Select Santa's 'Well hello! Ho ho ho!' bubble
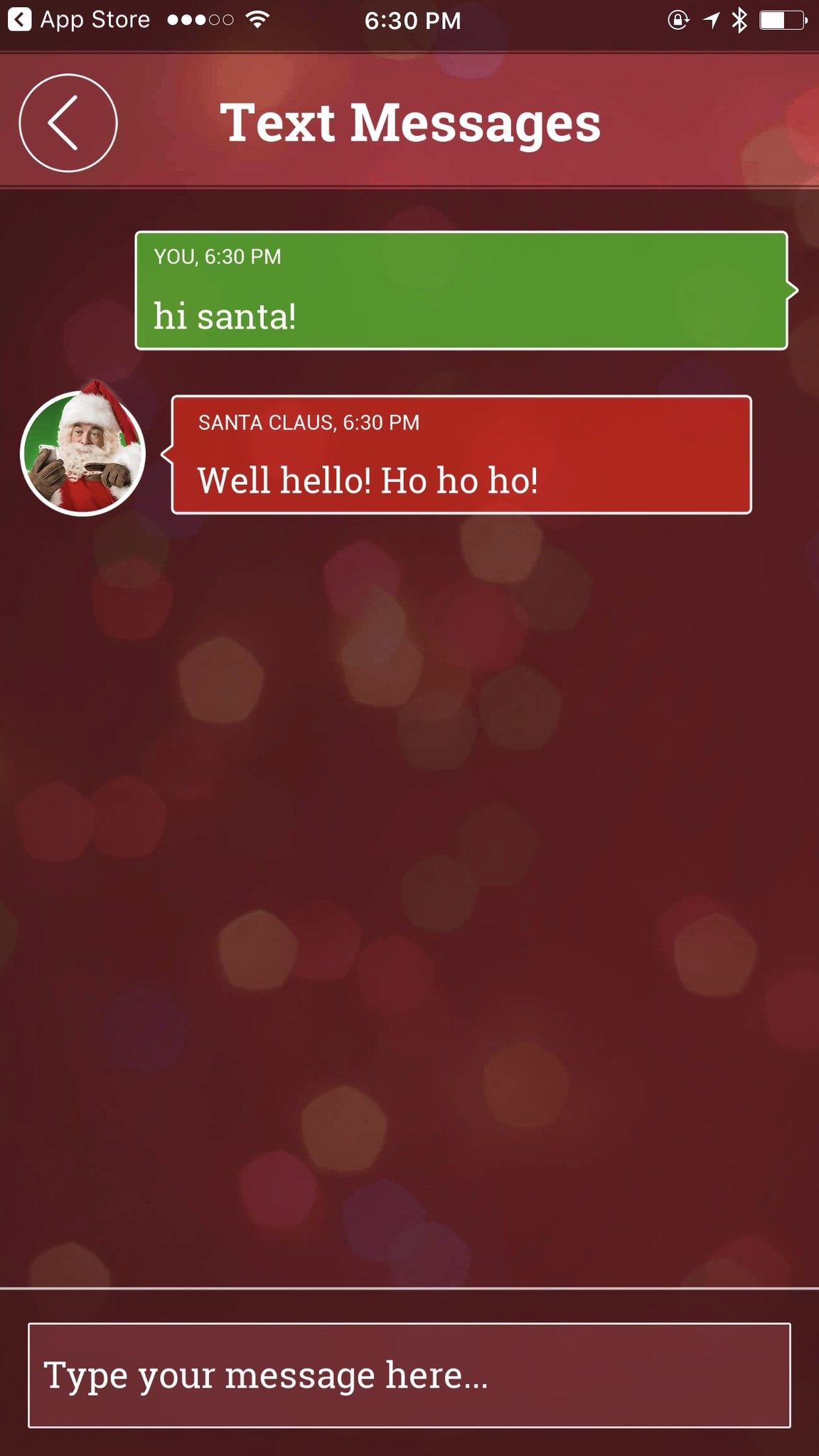The width and height of the screenshot is (819, 1456). [x=461, y=454]
